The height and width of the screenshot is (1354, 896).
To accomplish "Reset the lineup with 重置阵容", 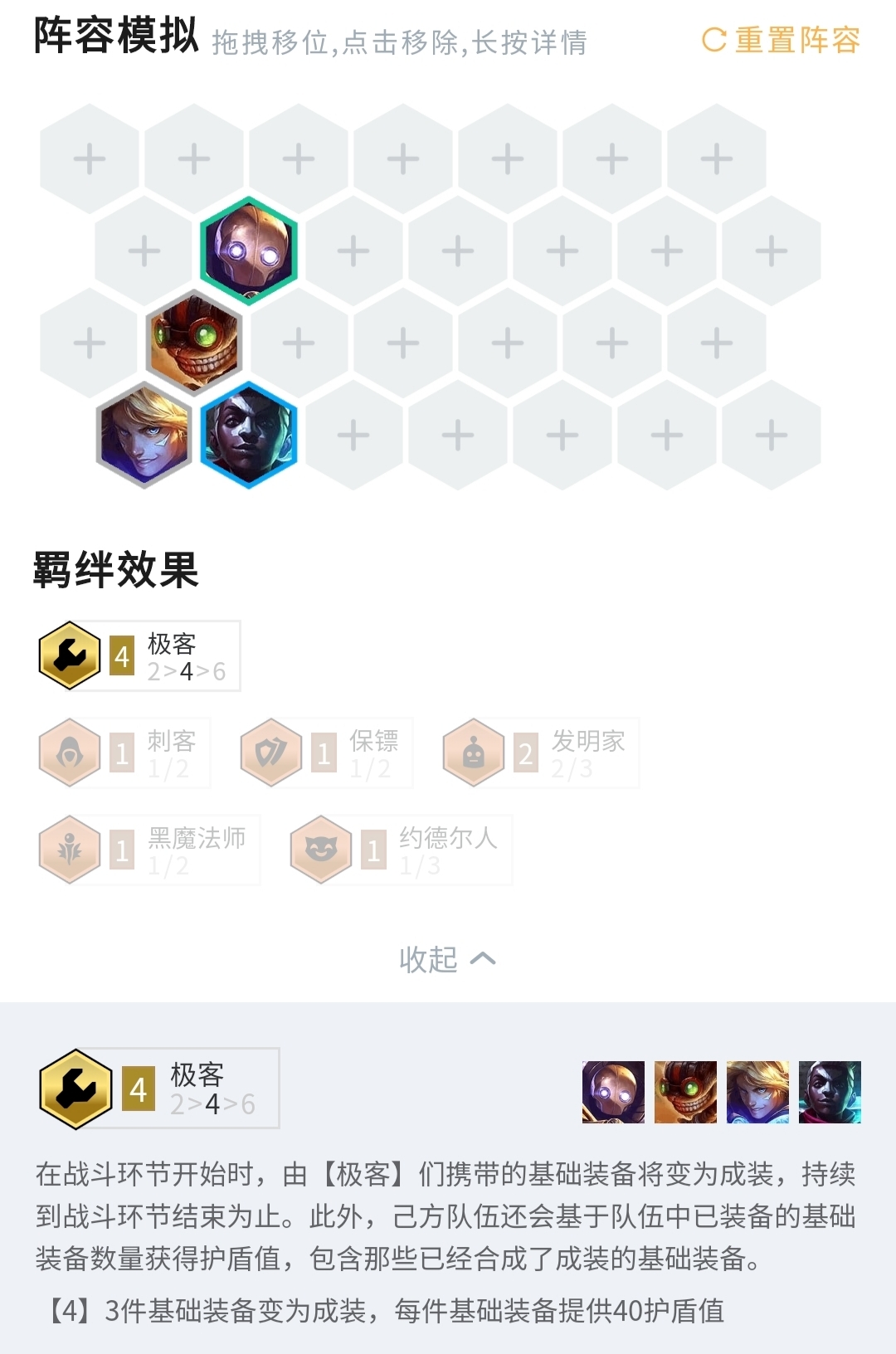I will point(781,40).
